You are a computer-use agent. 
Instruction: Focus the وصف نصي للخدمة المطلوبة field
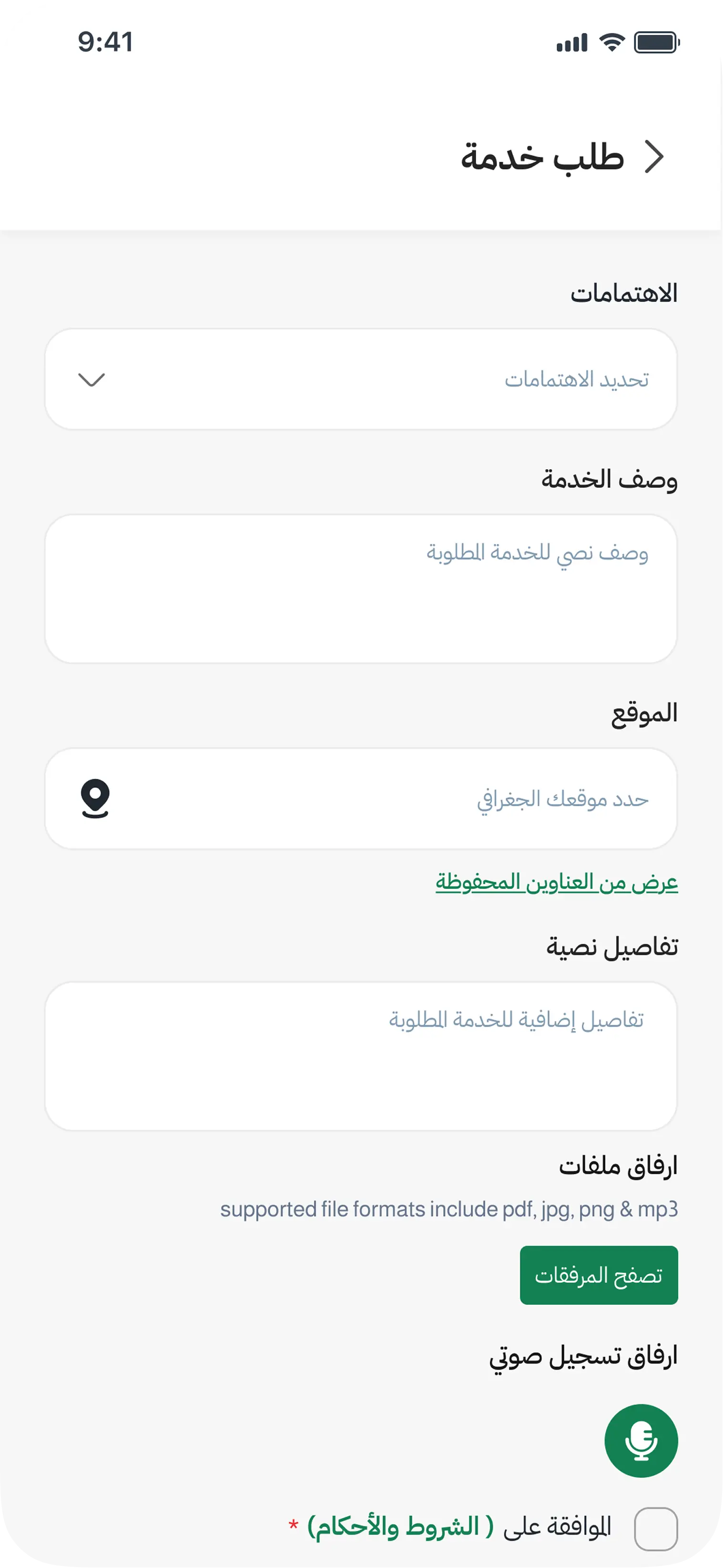tap(361, 588)
